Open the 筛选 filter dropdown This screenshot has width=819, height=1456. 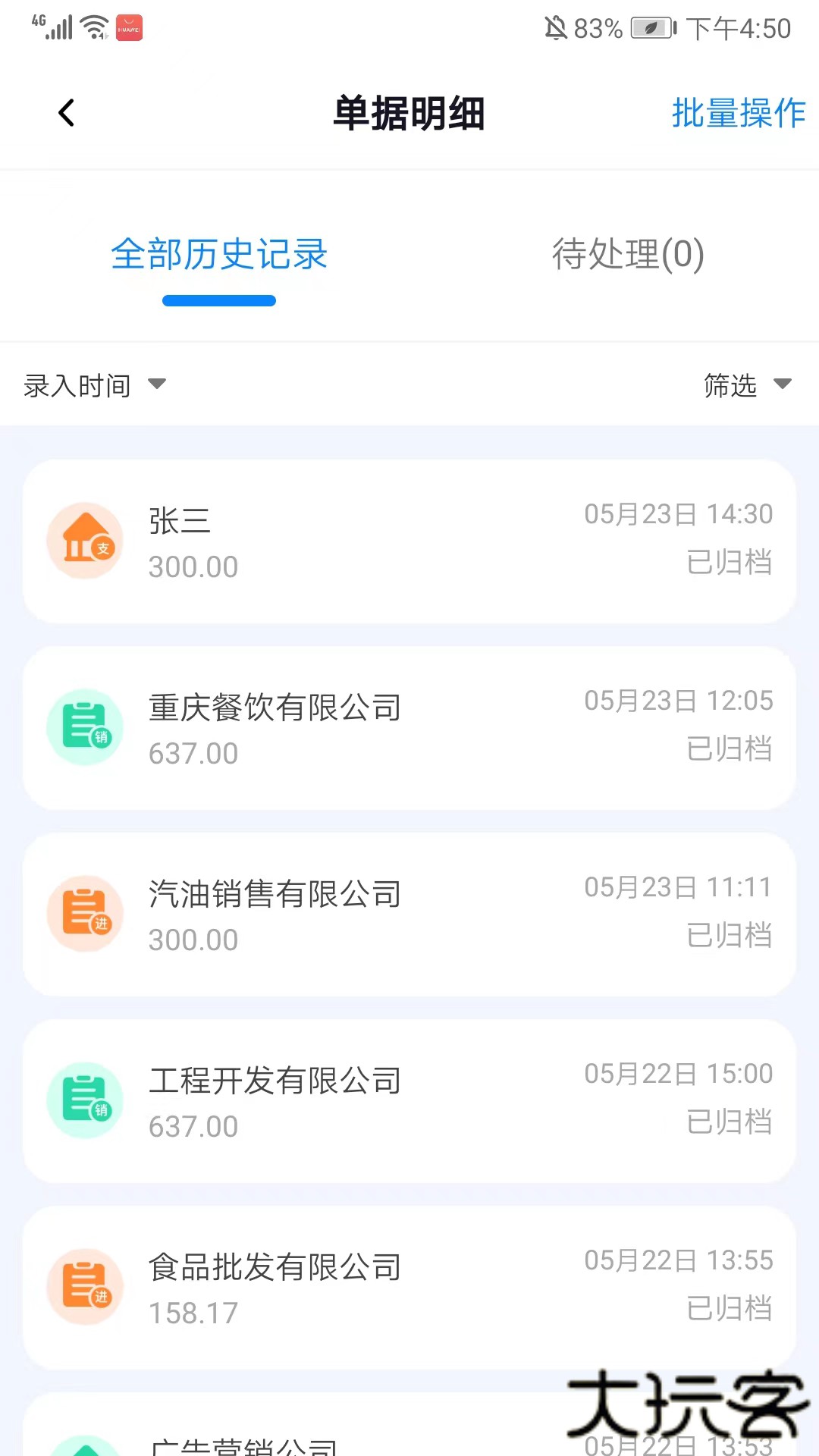point(746,385)
